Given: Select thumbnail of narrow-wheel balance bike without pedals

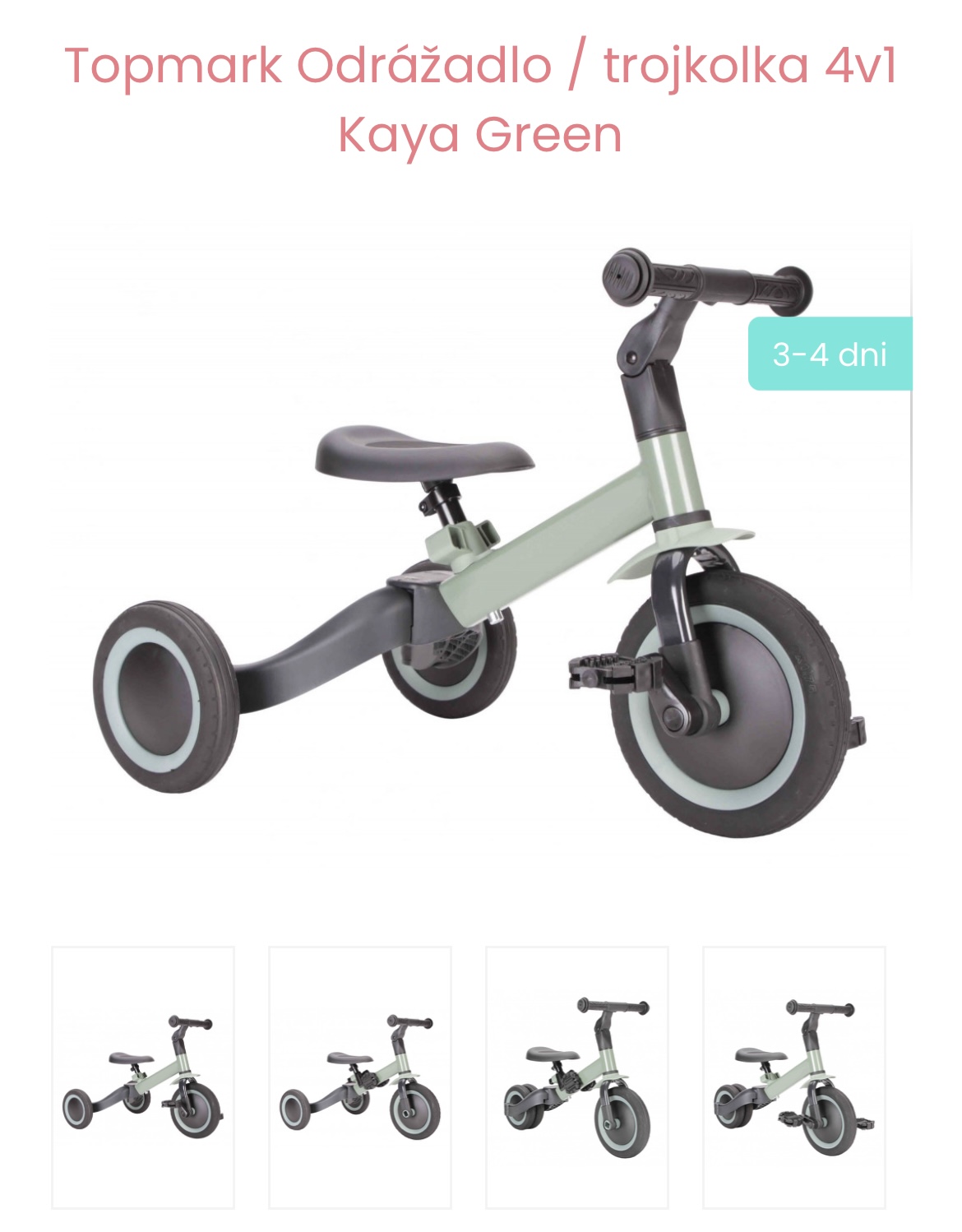Looking at the screenshot, I should click(577, 1077).
